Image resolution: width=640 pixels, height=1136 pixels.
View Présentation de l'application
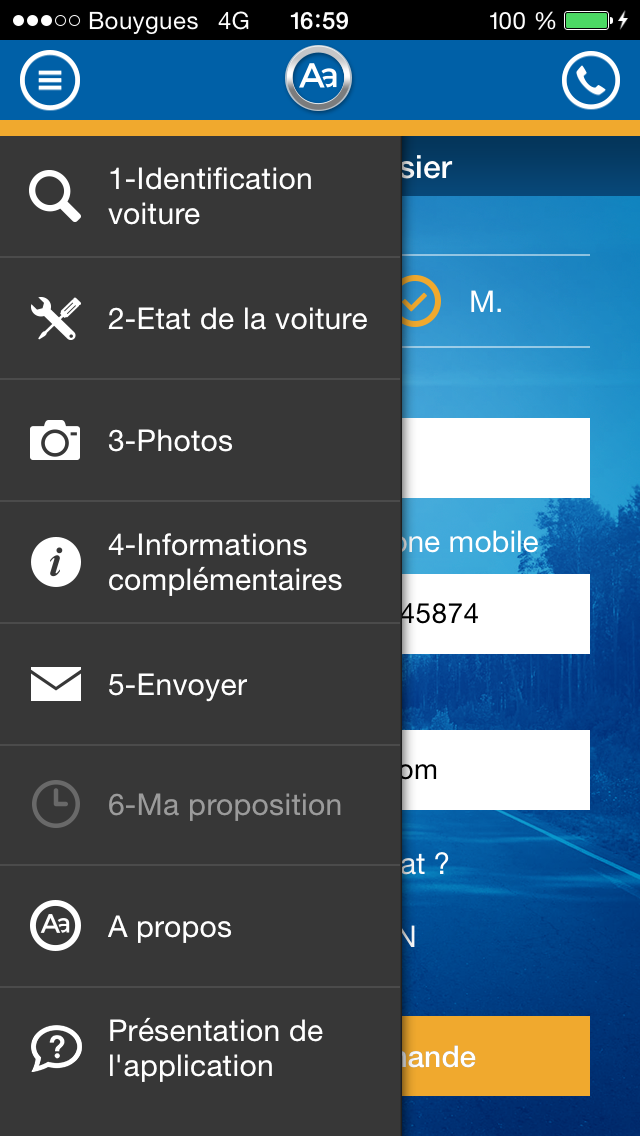[x=200, y=1048]
